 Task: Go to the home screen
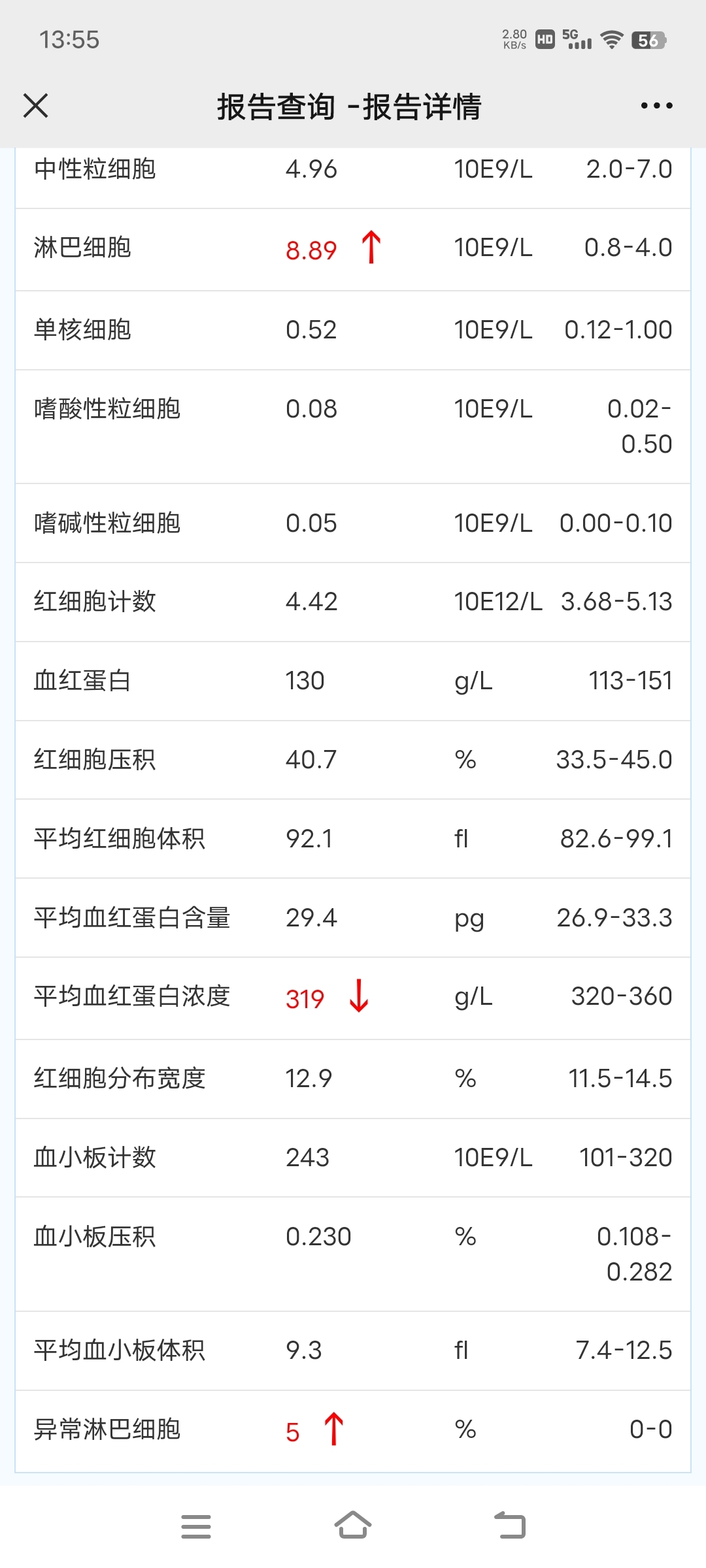point(353,1525)
